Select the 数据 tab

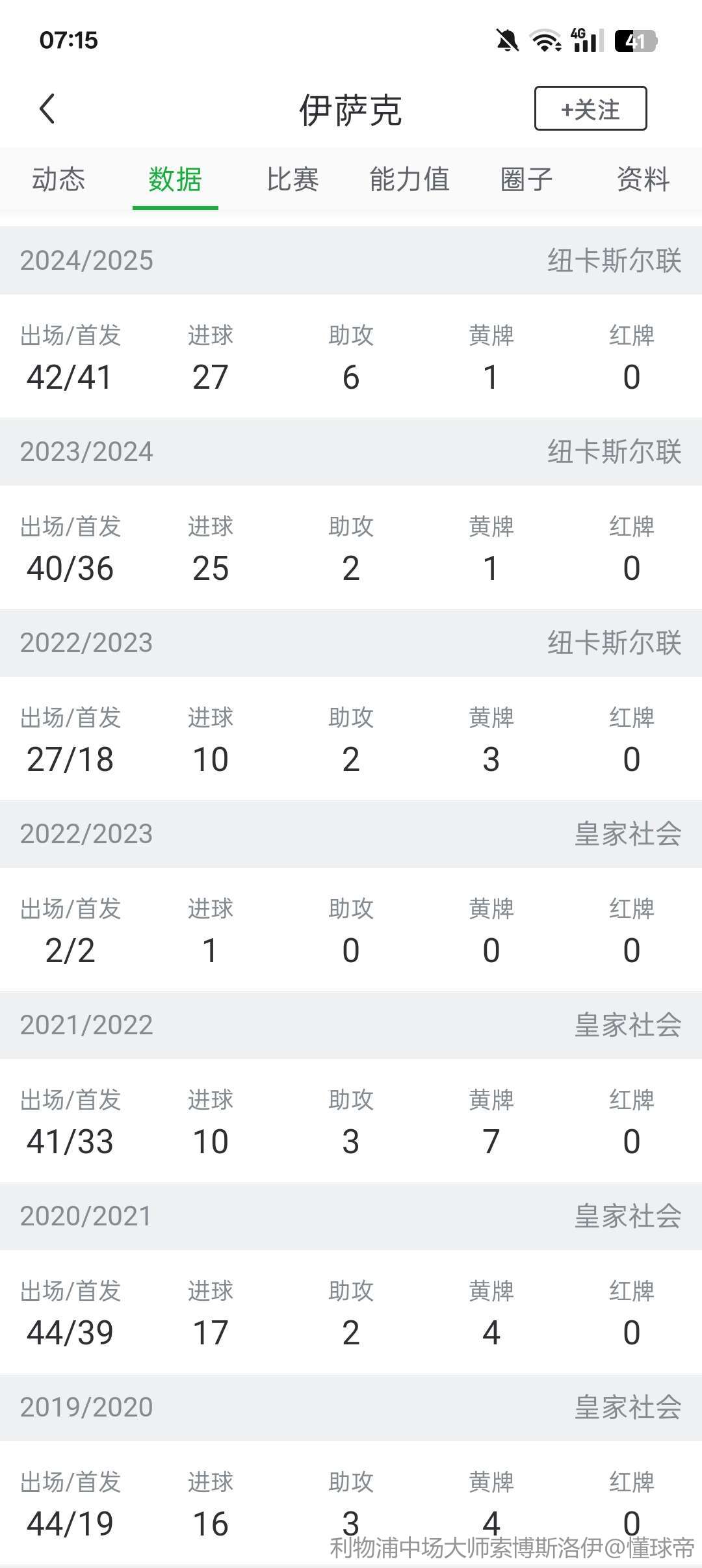click(x=175, y=179)
